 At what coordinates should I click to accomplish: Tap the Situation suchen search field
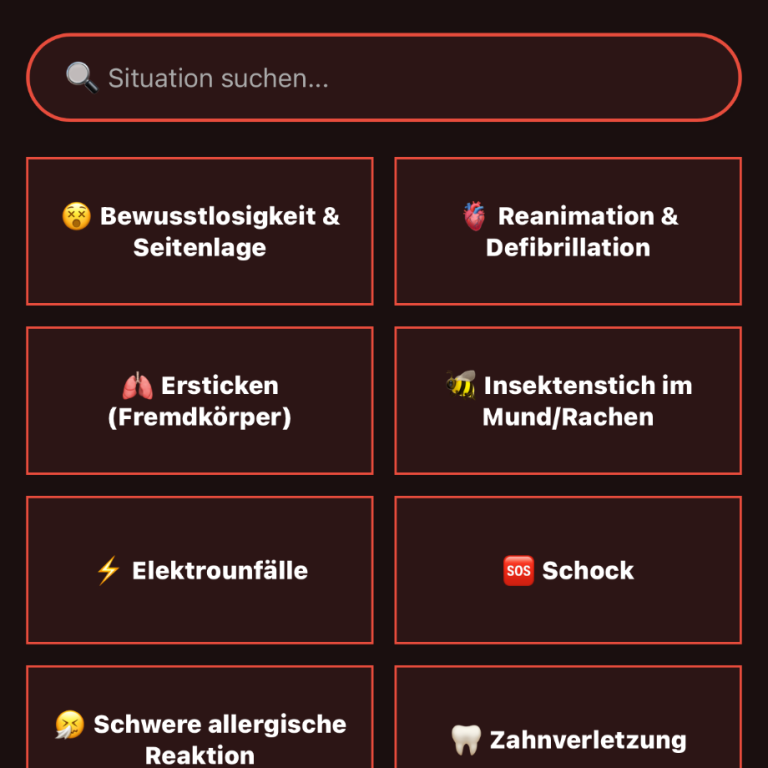(384, 77)
